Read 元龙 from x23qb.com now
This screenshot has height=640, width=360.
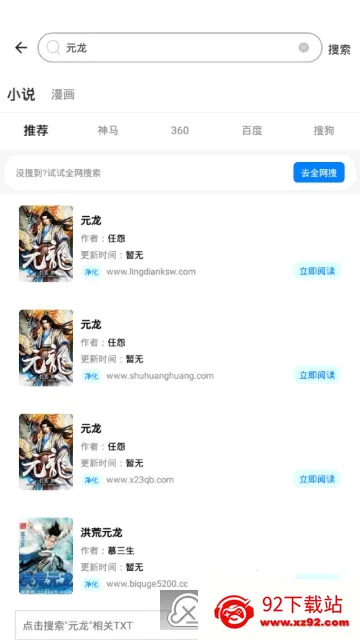[x=317, y=479]
